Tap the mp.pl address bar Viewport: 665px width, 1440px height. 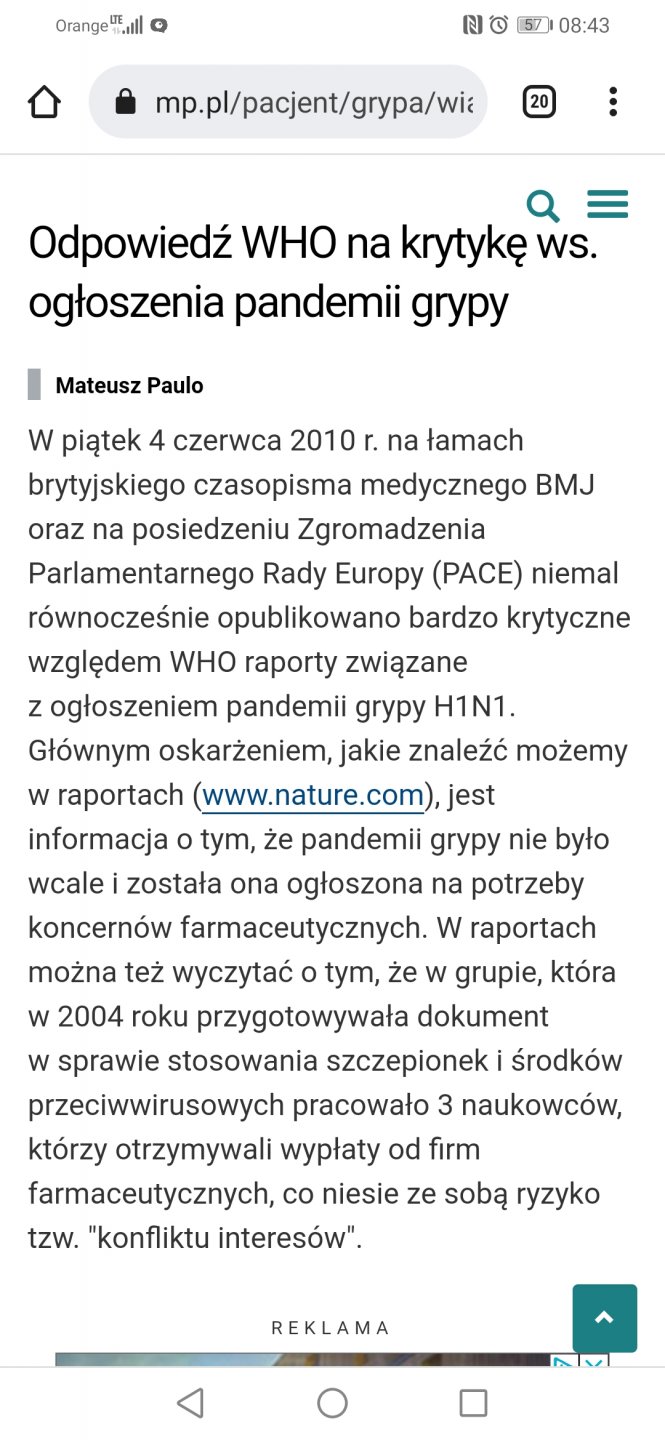[300, 102]
